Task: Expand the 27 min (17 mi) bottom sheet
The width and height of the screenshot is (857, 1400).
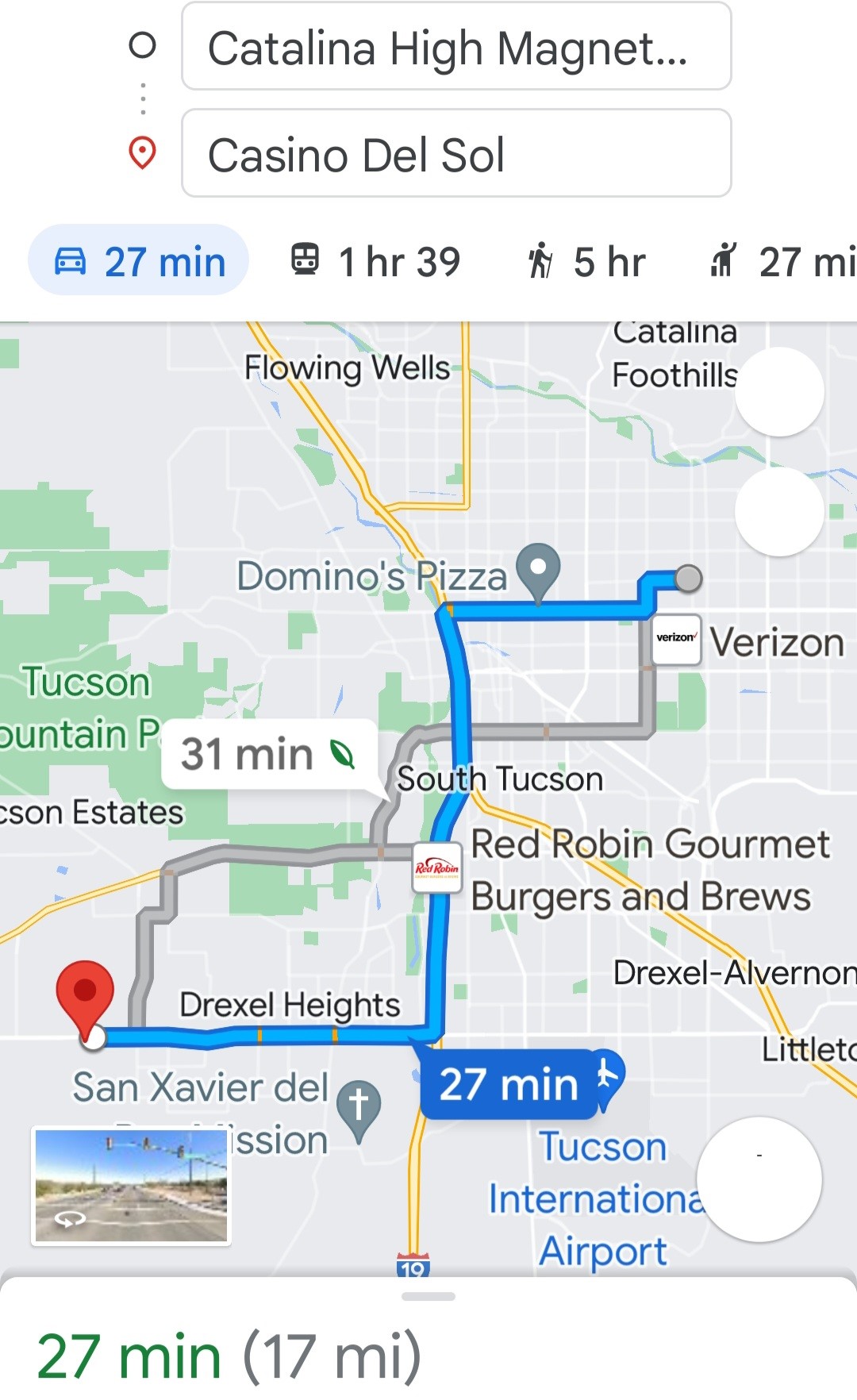Action: [428, 1297]
